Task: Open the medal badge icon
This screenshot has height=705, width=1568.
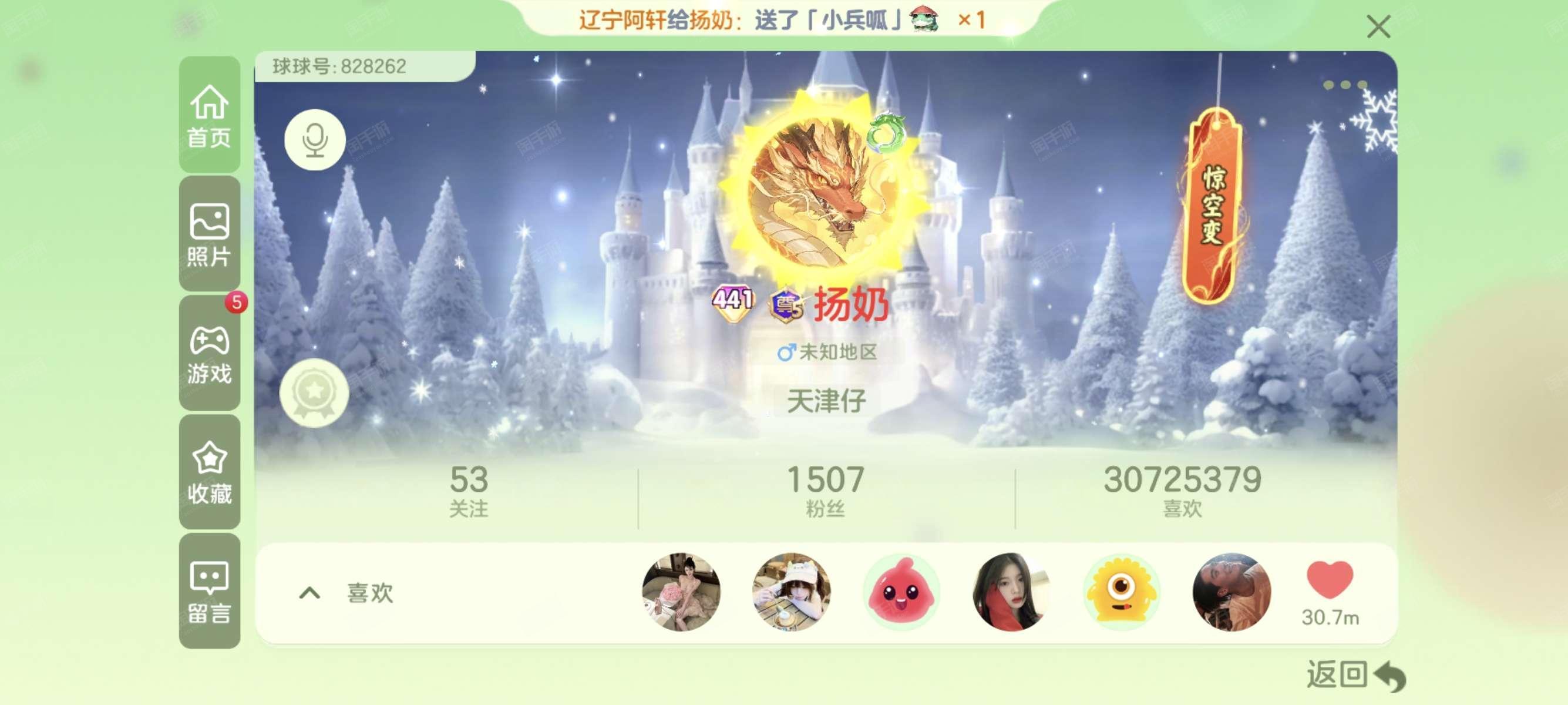Action: point(314,392)
